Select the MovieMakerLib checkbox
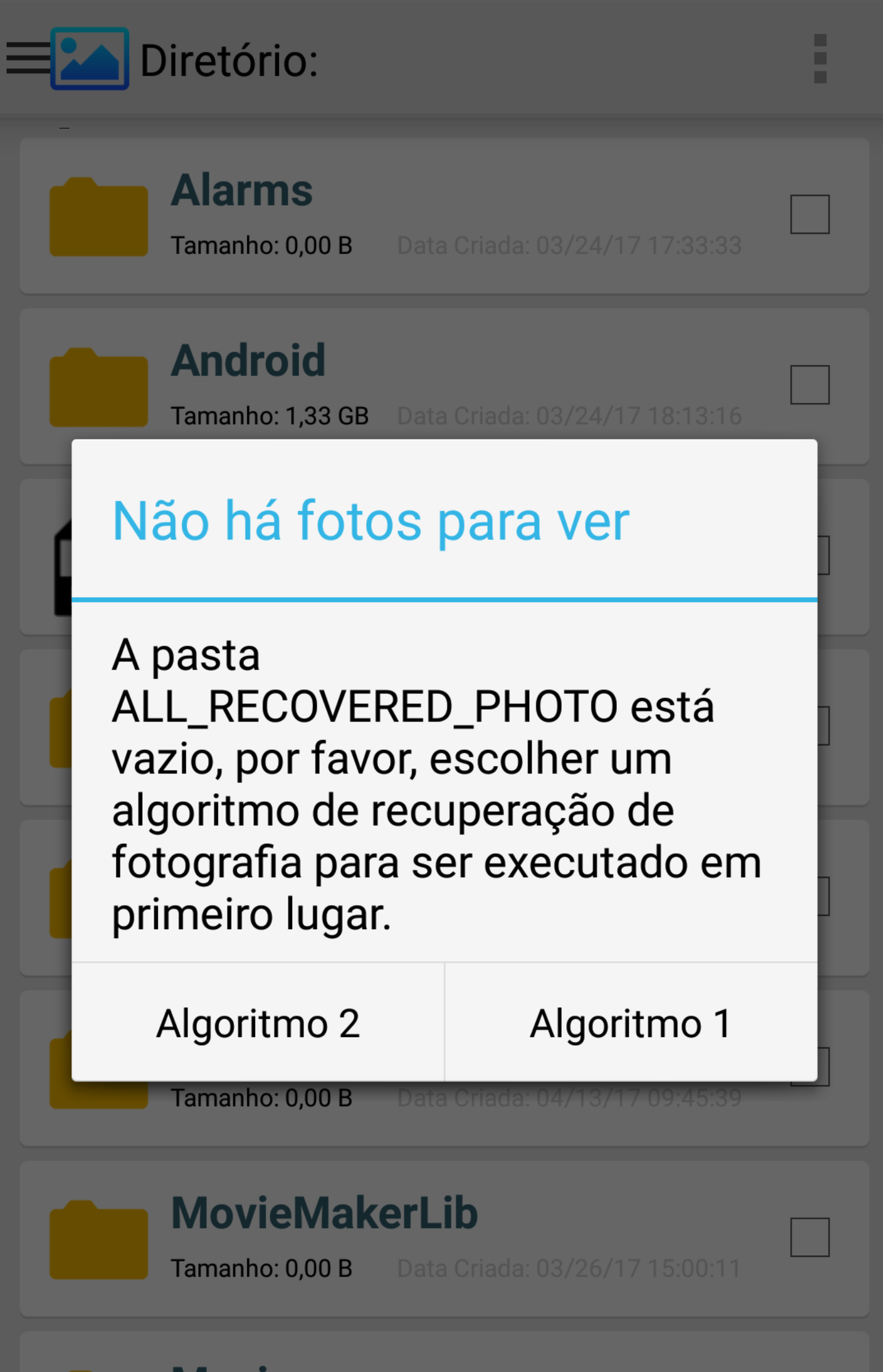 [809, 1237]
